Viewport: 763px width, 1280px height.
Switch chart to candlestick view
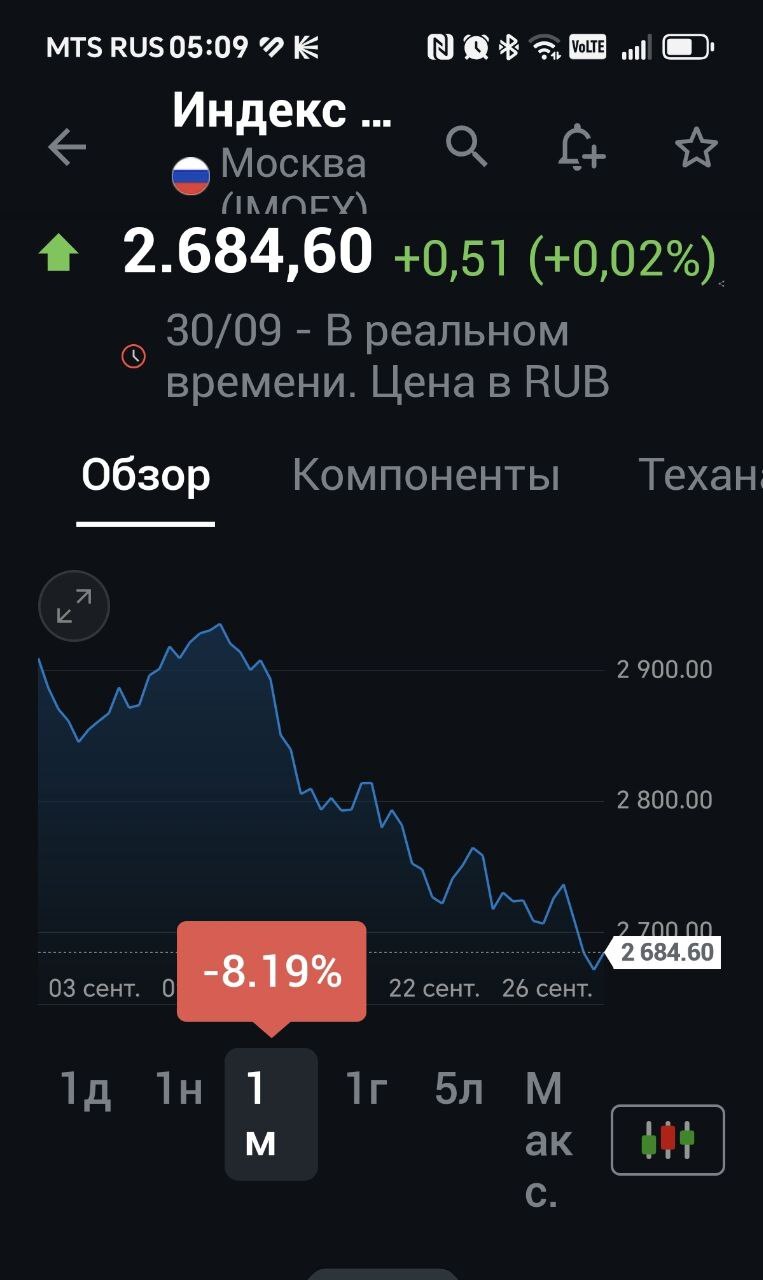[667, 1139]
